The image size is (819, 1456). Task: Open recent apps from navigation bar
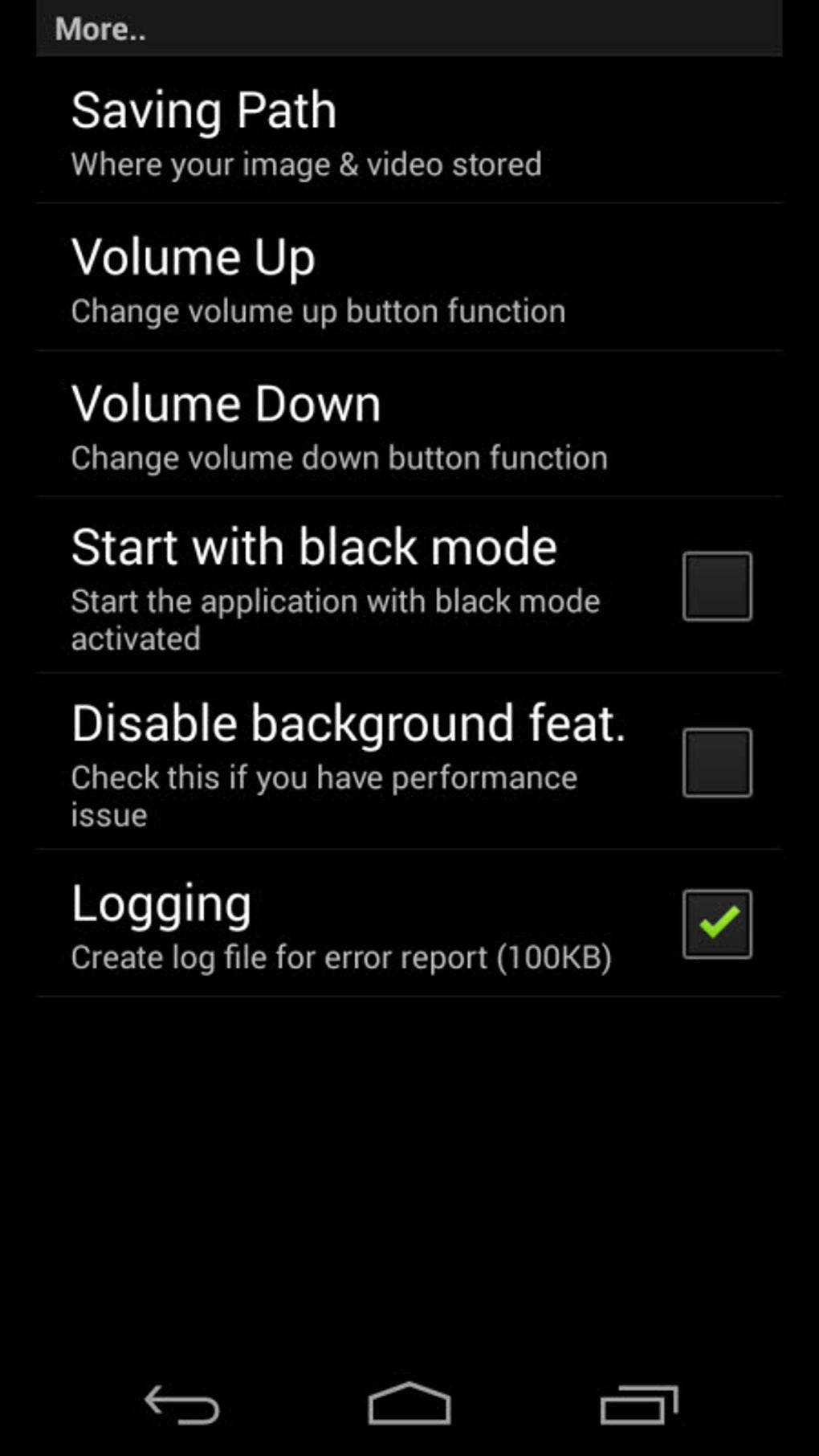(639, 1405)
